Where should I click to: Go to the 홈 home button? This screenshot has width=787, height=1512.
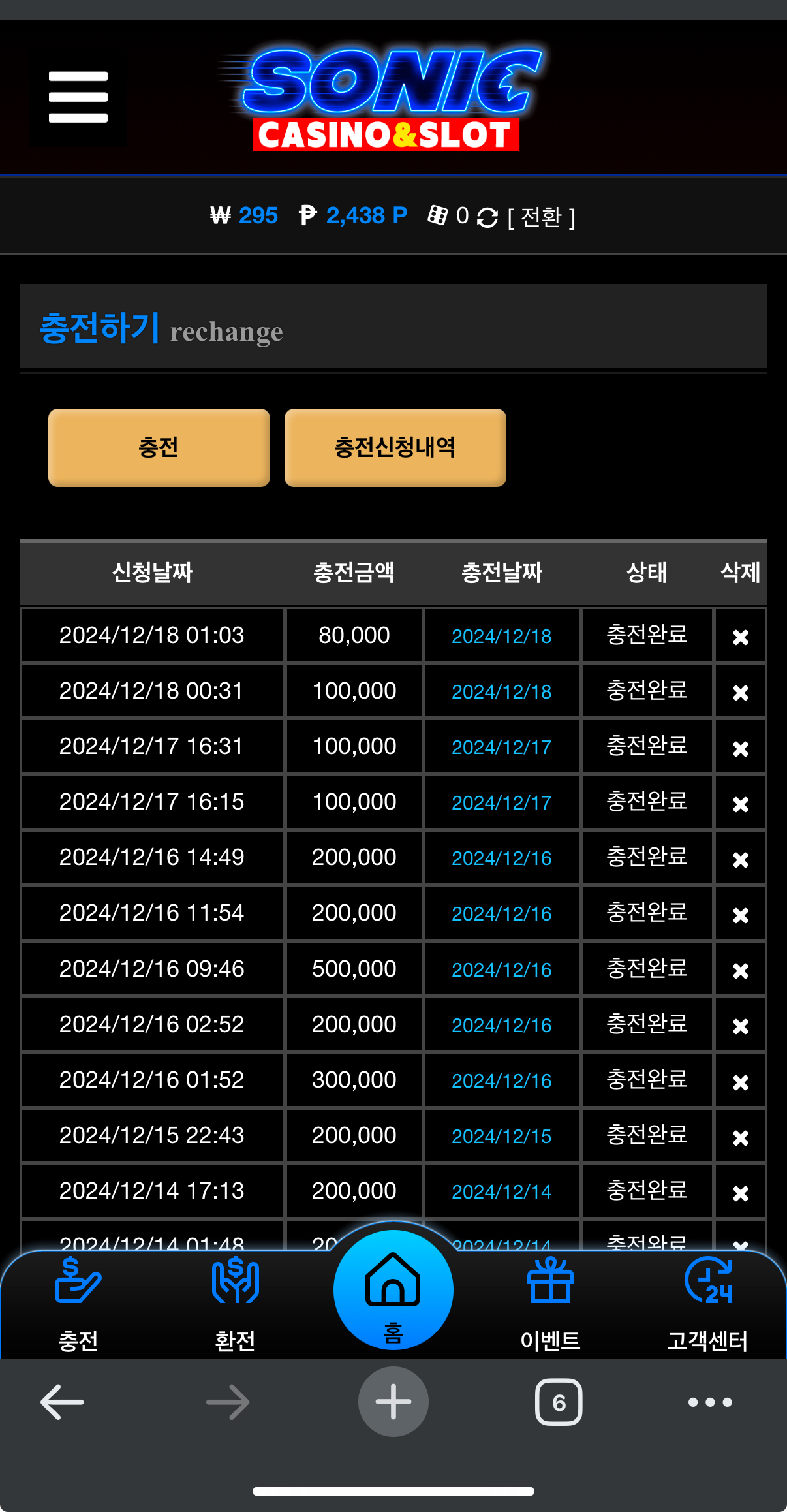[393, 1291]
